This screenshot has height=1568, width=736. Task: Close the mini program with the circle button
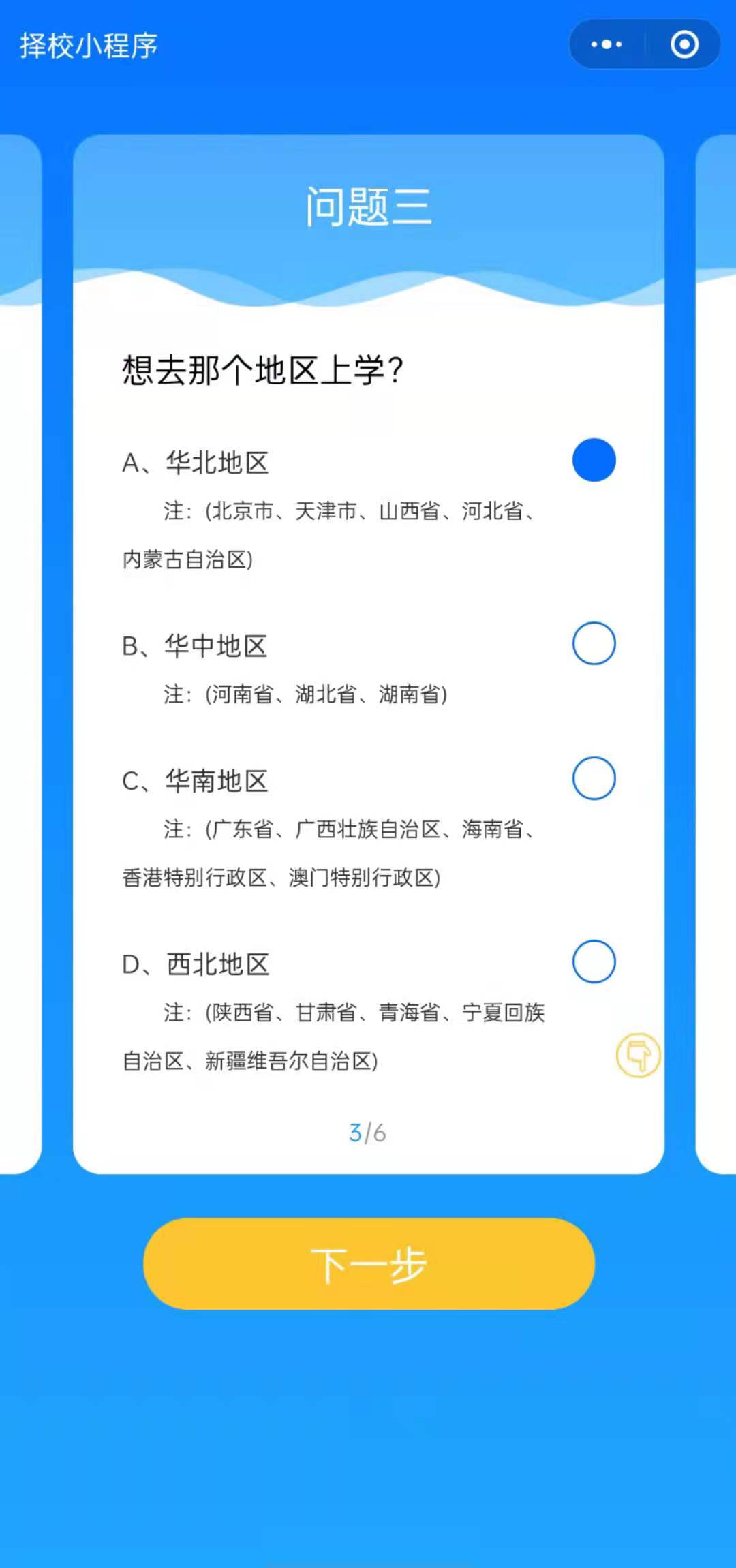click(684, 45)
